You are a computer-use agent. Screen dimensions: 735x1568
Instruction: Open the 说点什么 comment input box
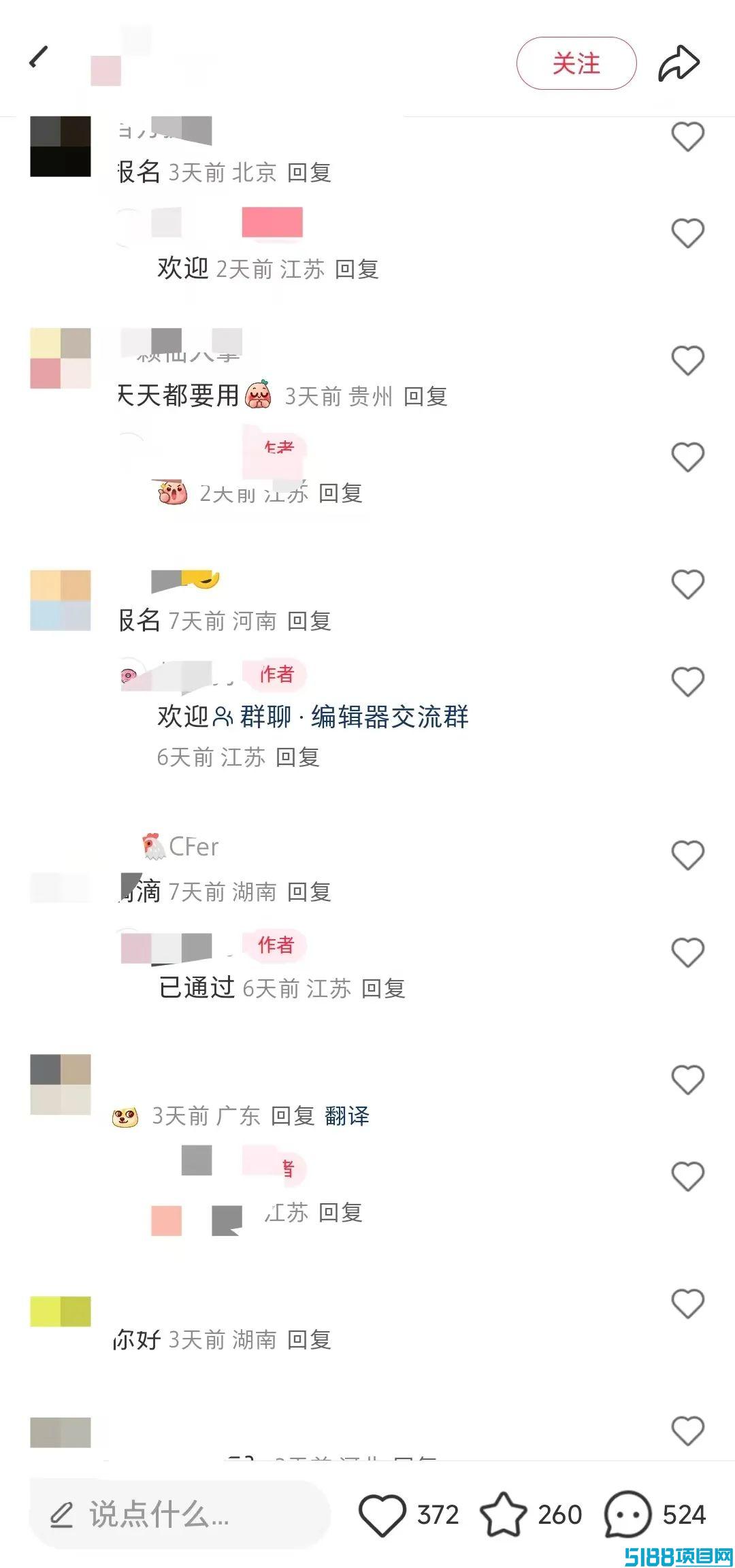(180, 1515)
